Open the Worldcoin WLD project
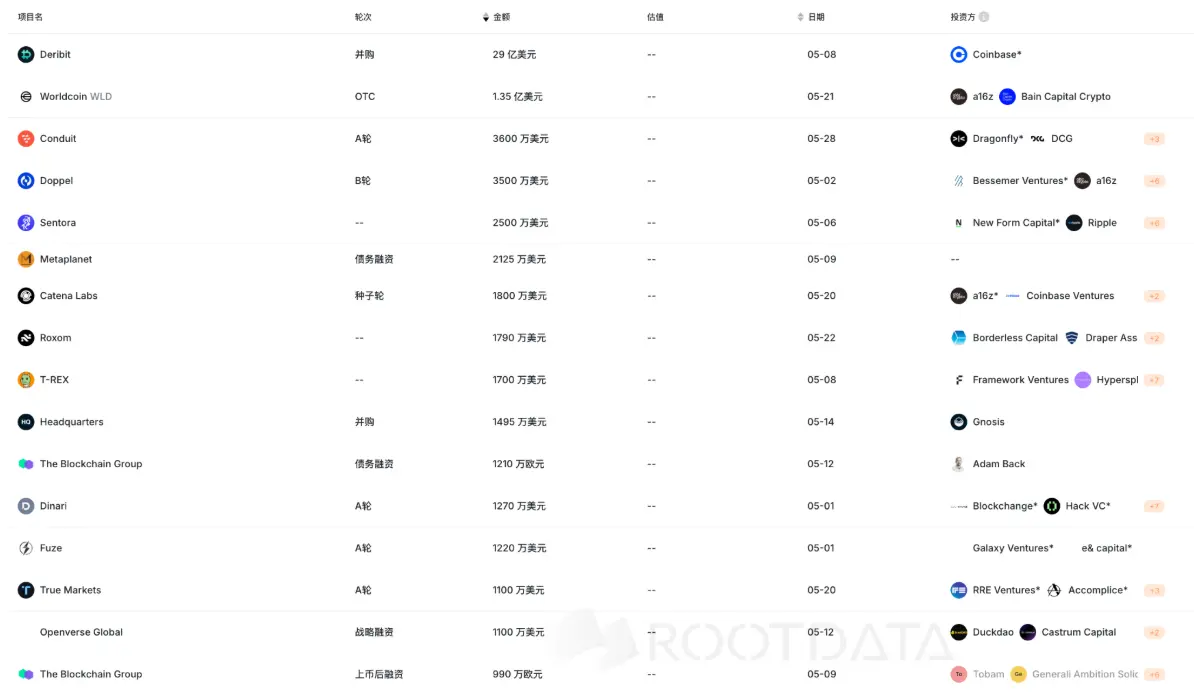Screen dimensions: 1194x700 75,97
